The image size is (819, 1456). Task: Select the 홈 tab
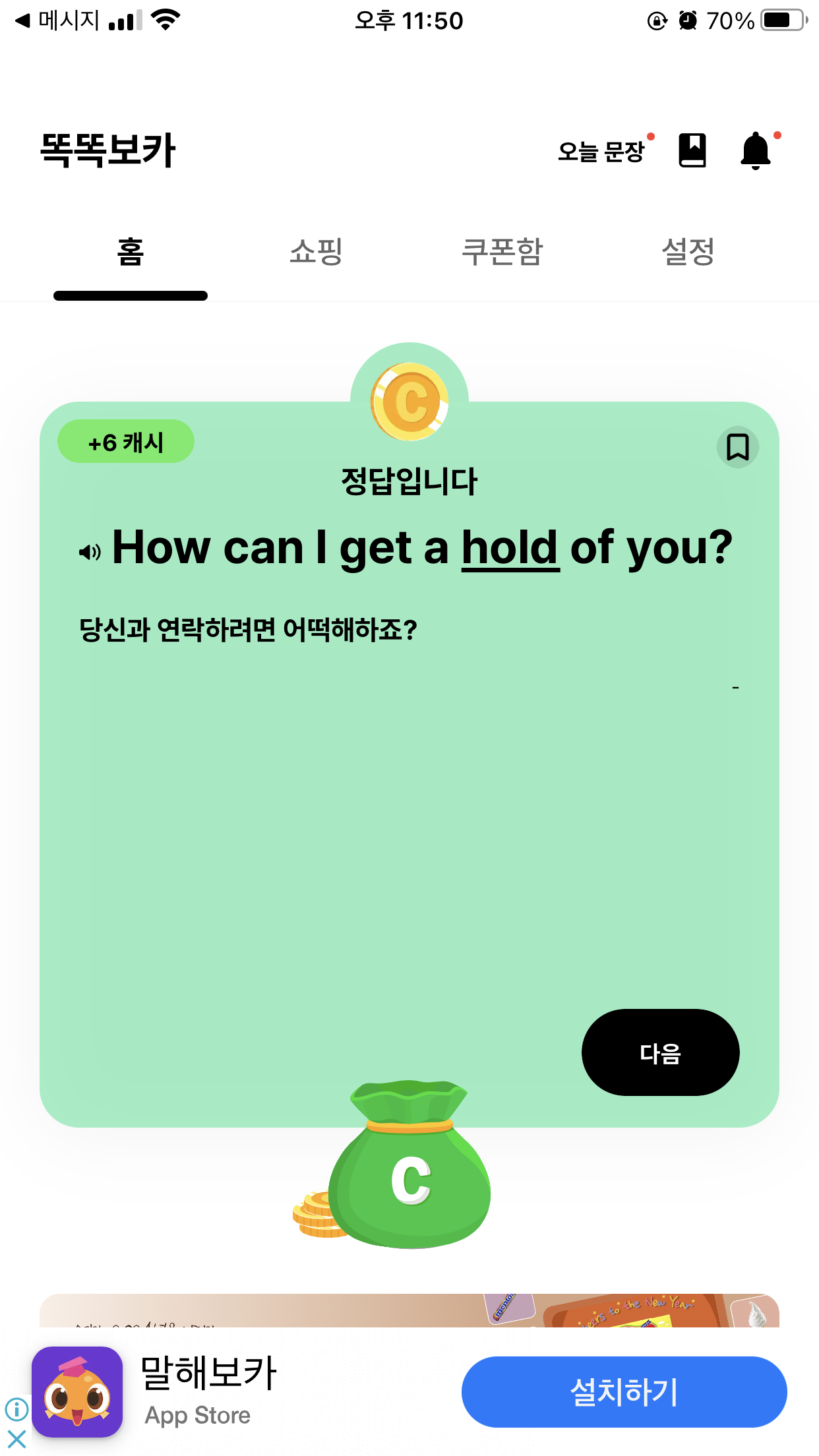[x=131, y=251]
